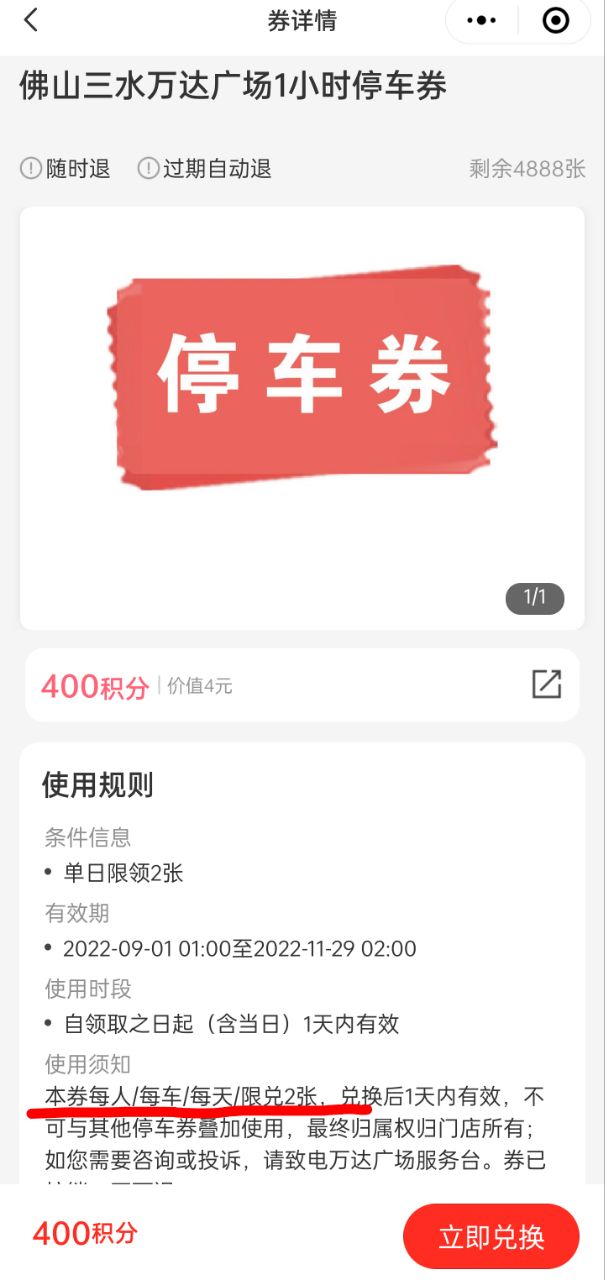Open the mini program overflow menu
605x1280 pixels.
pos(482,20)
